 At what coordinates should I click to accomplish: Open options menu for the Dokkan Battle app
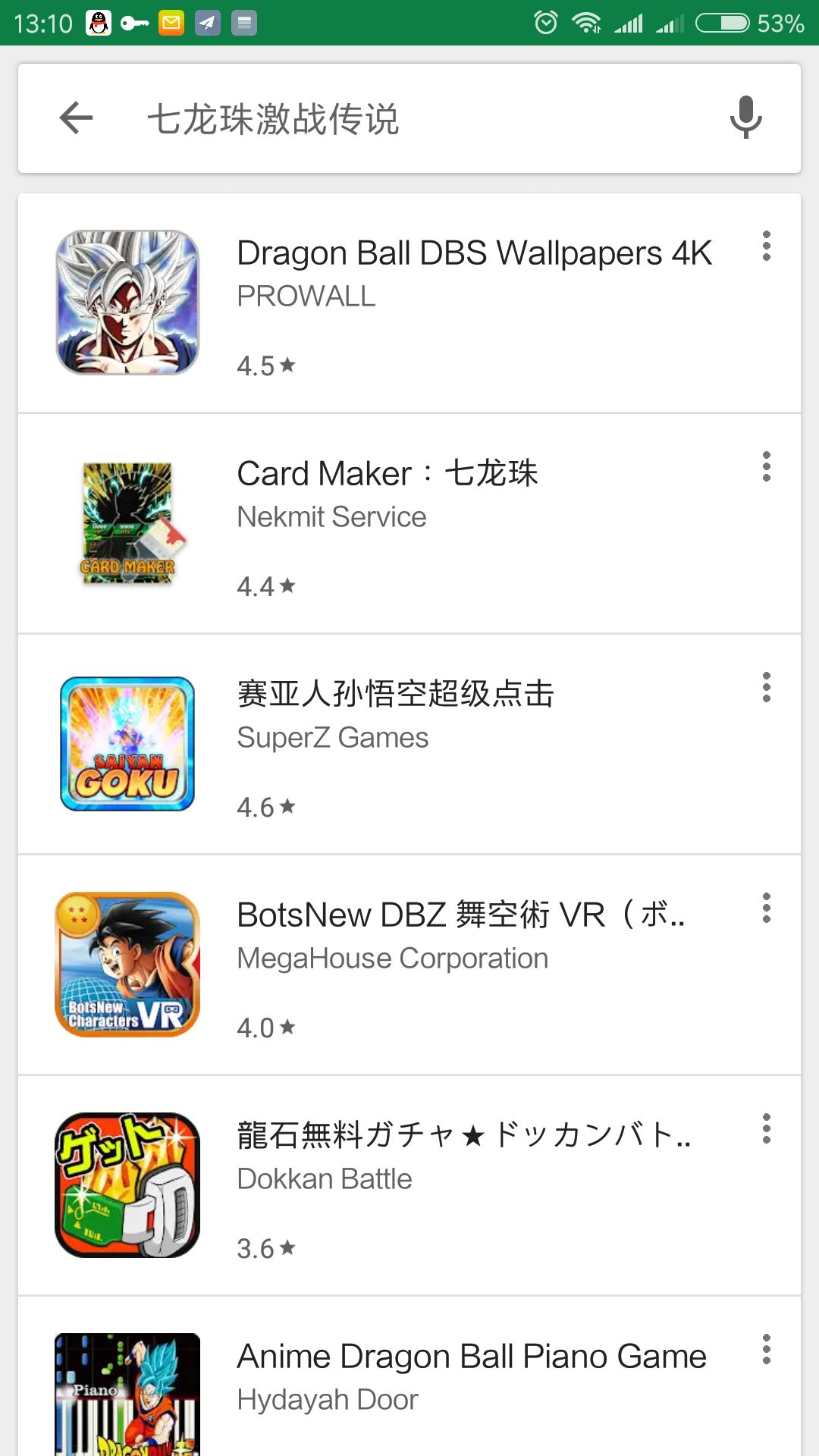pyautogui.click(x=767, y=1129)
